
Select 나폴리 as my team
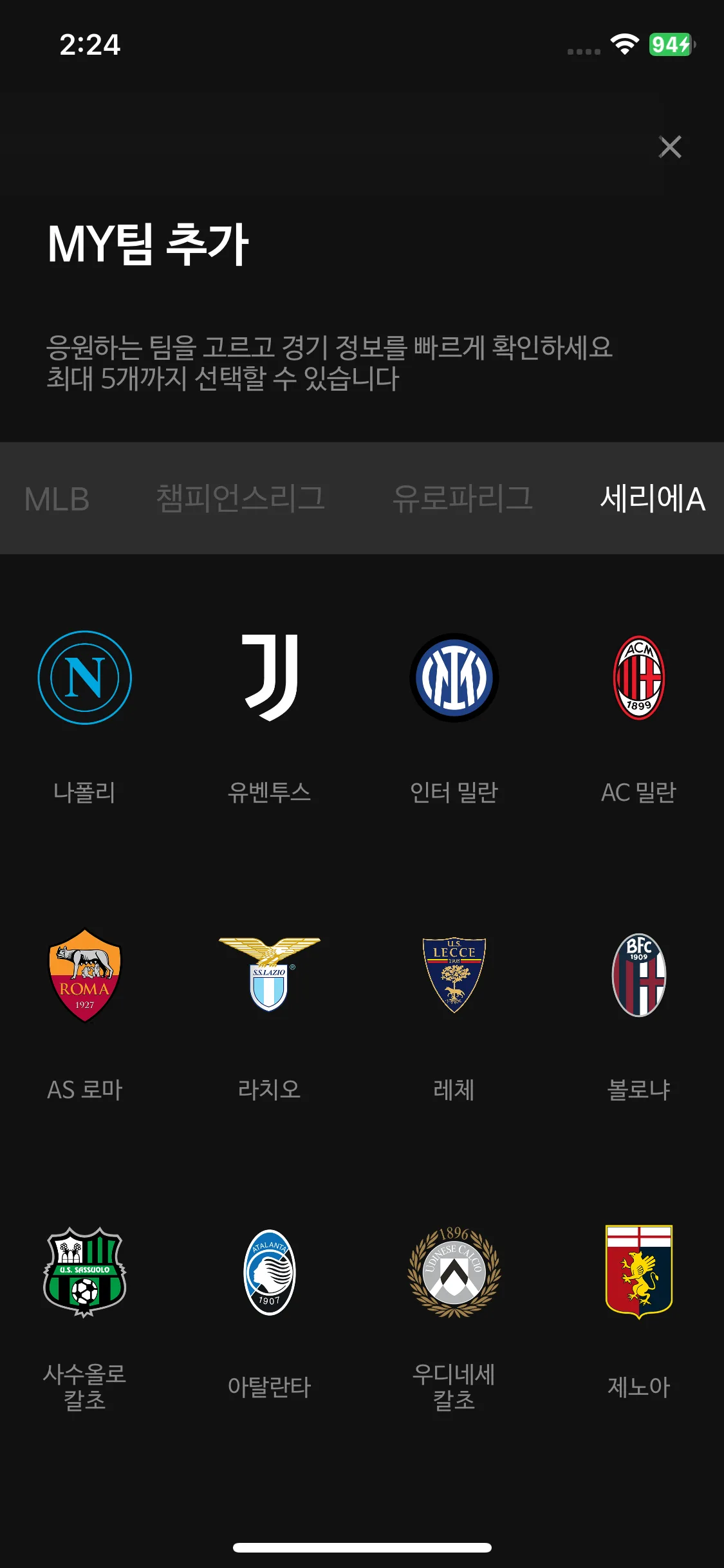[x=85, y=678]
